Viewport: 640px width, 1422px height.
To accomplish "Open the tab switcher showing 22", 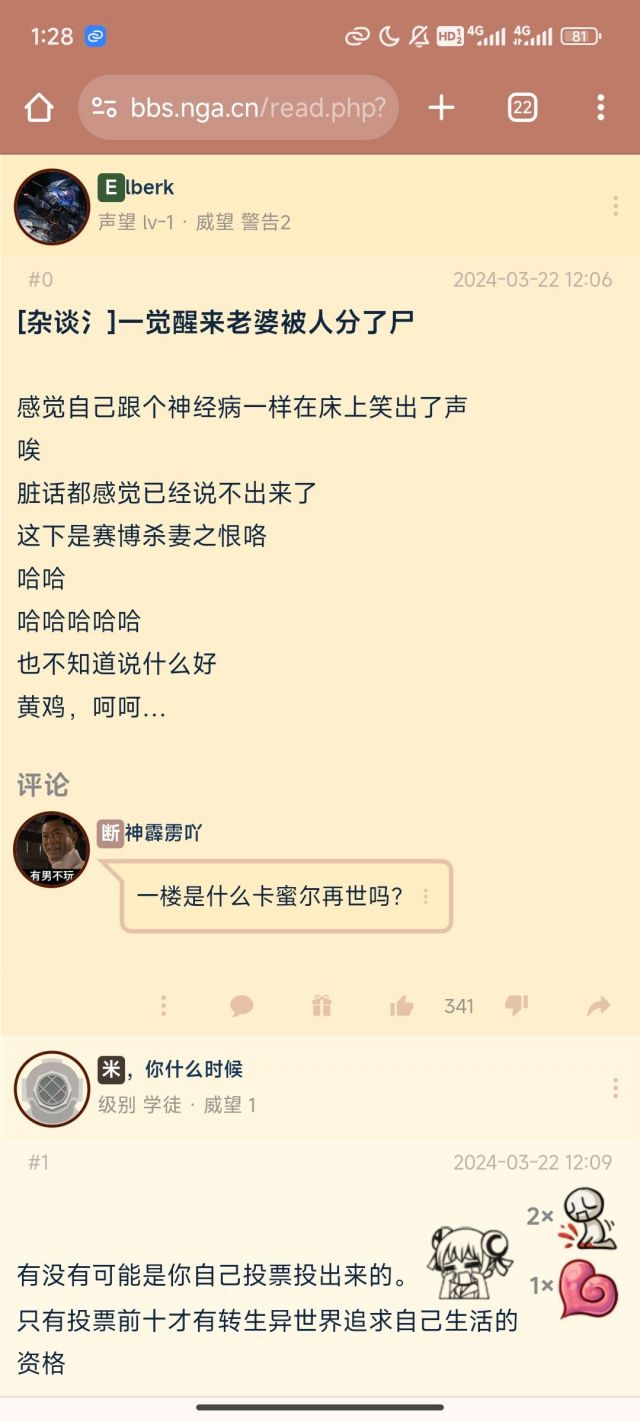I will [522, 107].
